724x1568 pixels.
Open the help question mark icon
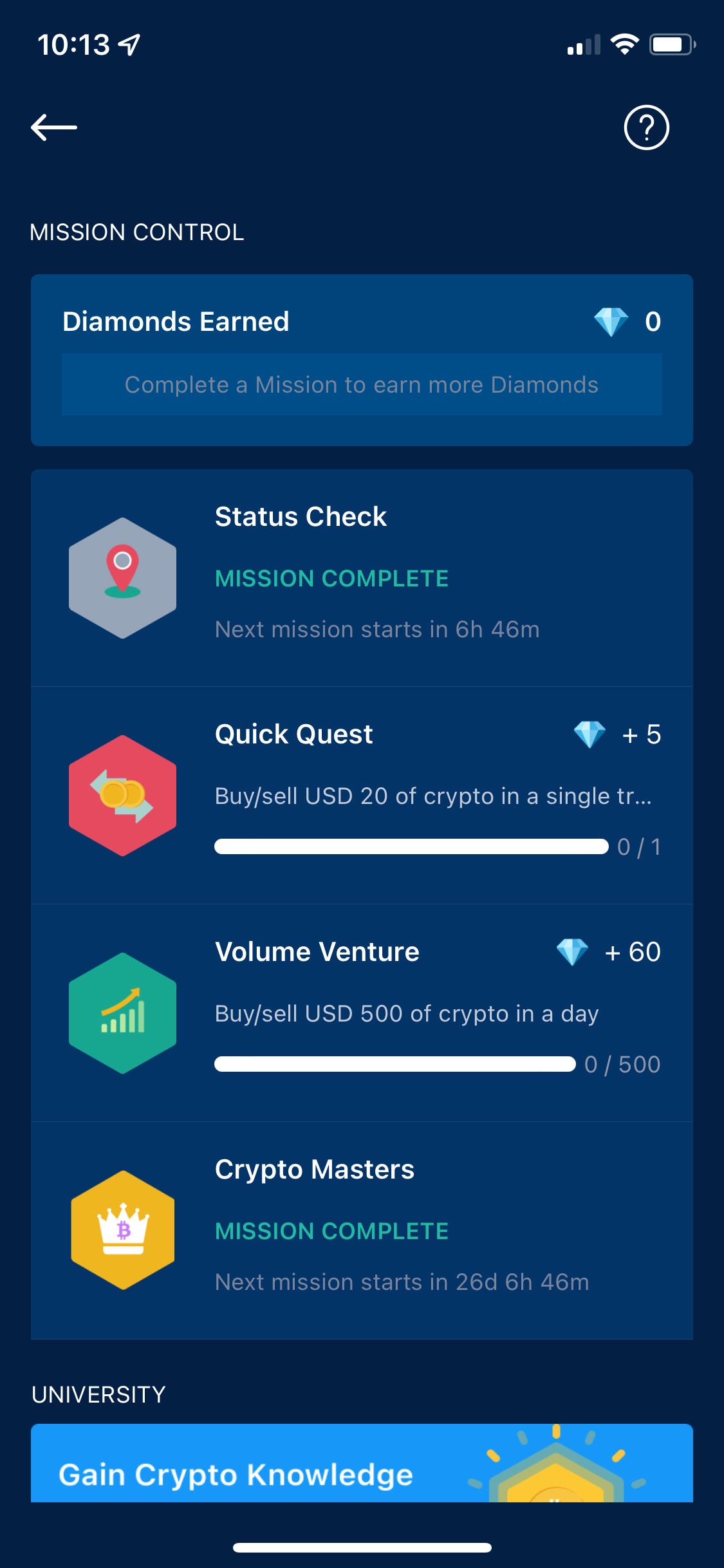(646, 127)
